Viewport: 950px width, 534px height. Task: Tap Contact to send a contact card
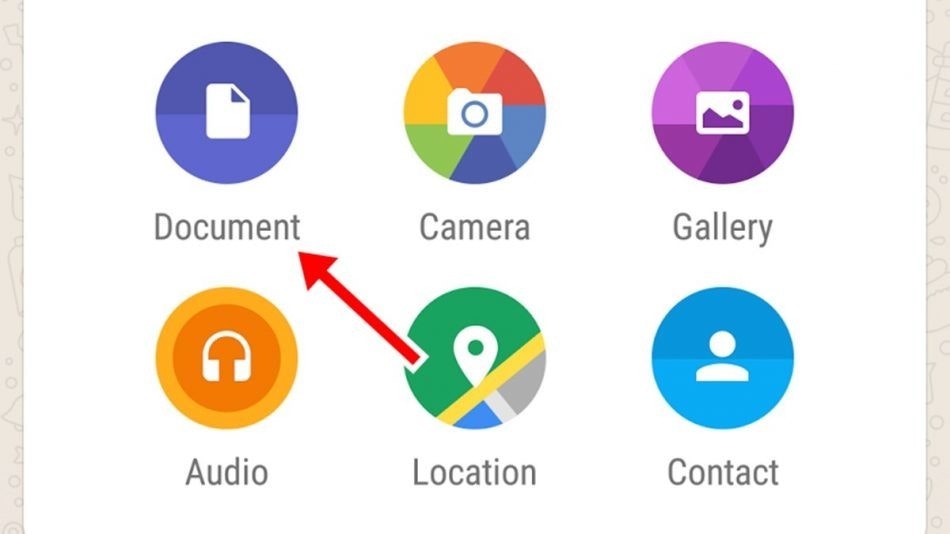[722, 357]
